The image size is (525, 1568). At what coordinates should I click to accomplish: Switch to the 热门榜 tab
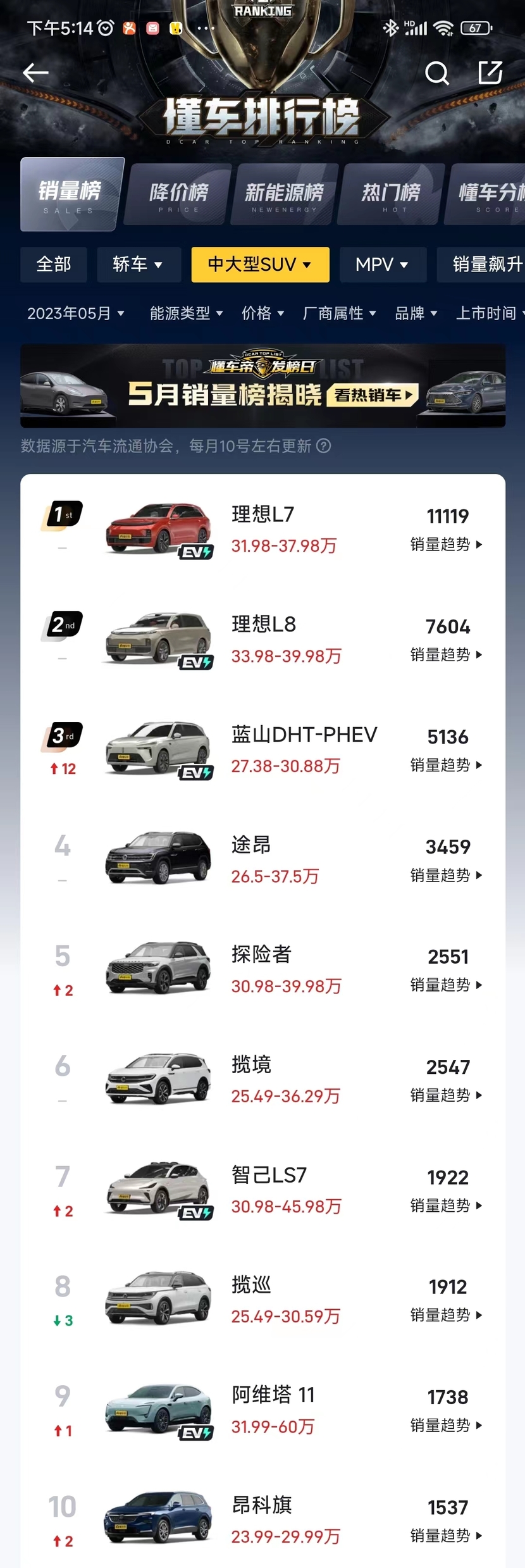390,196
